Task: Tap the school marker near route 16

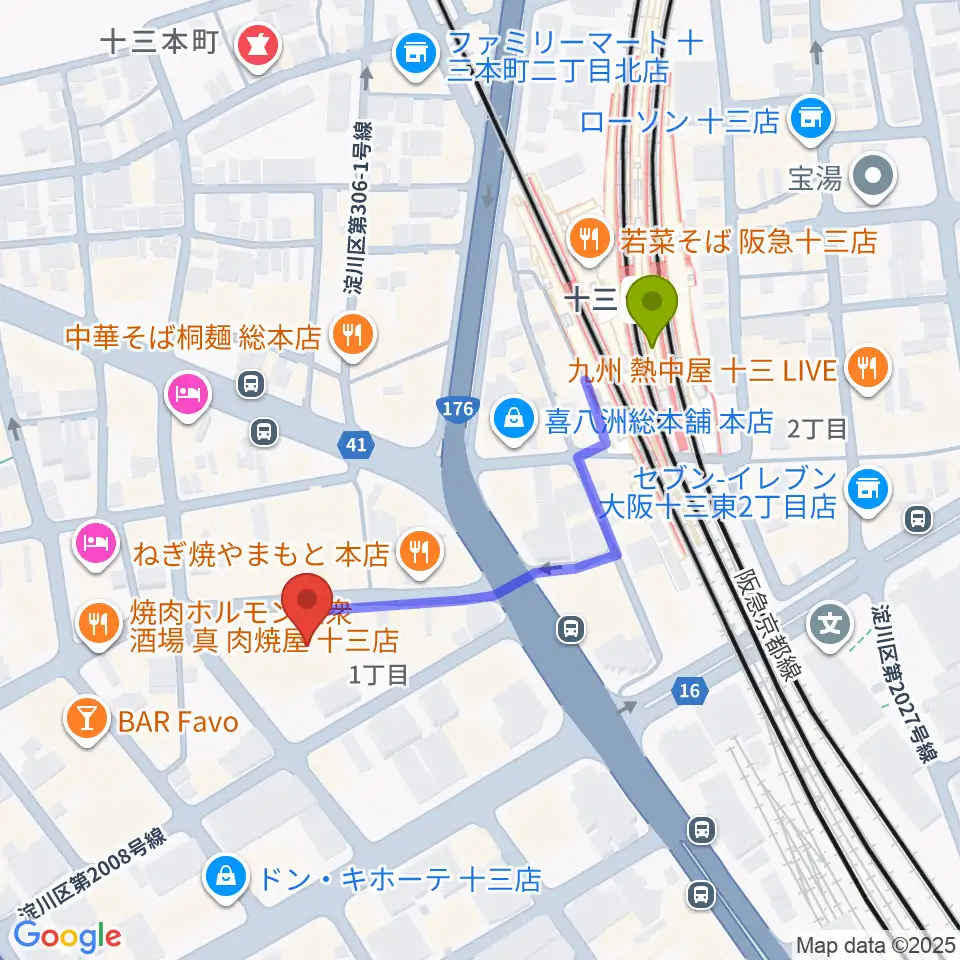Action: (830, 625)
